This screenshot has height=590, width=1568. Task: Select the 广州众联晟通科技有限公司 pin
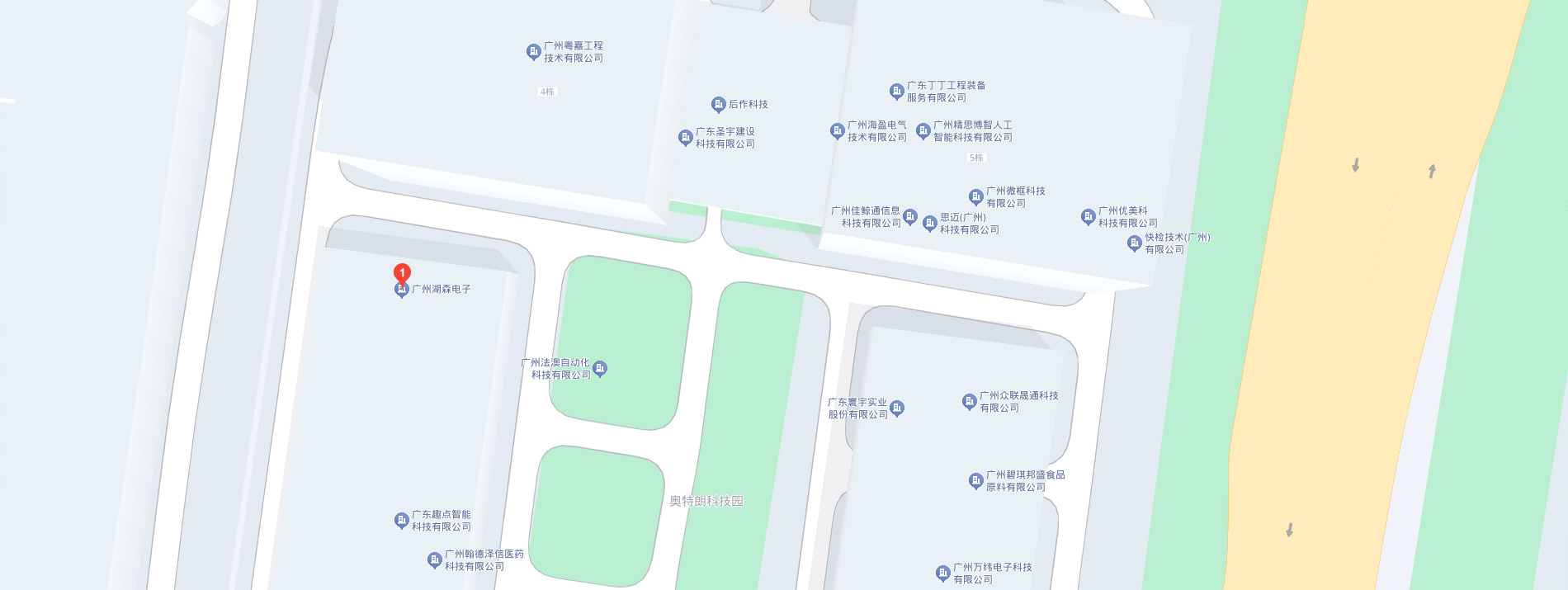970,402
